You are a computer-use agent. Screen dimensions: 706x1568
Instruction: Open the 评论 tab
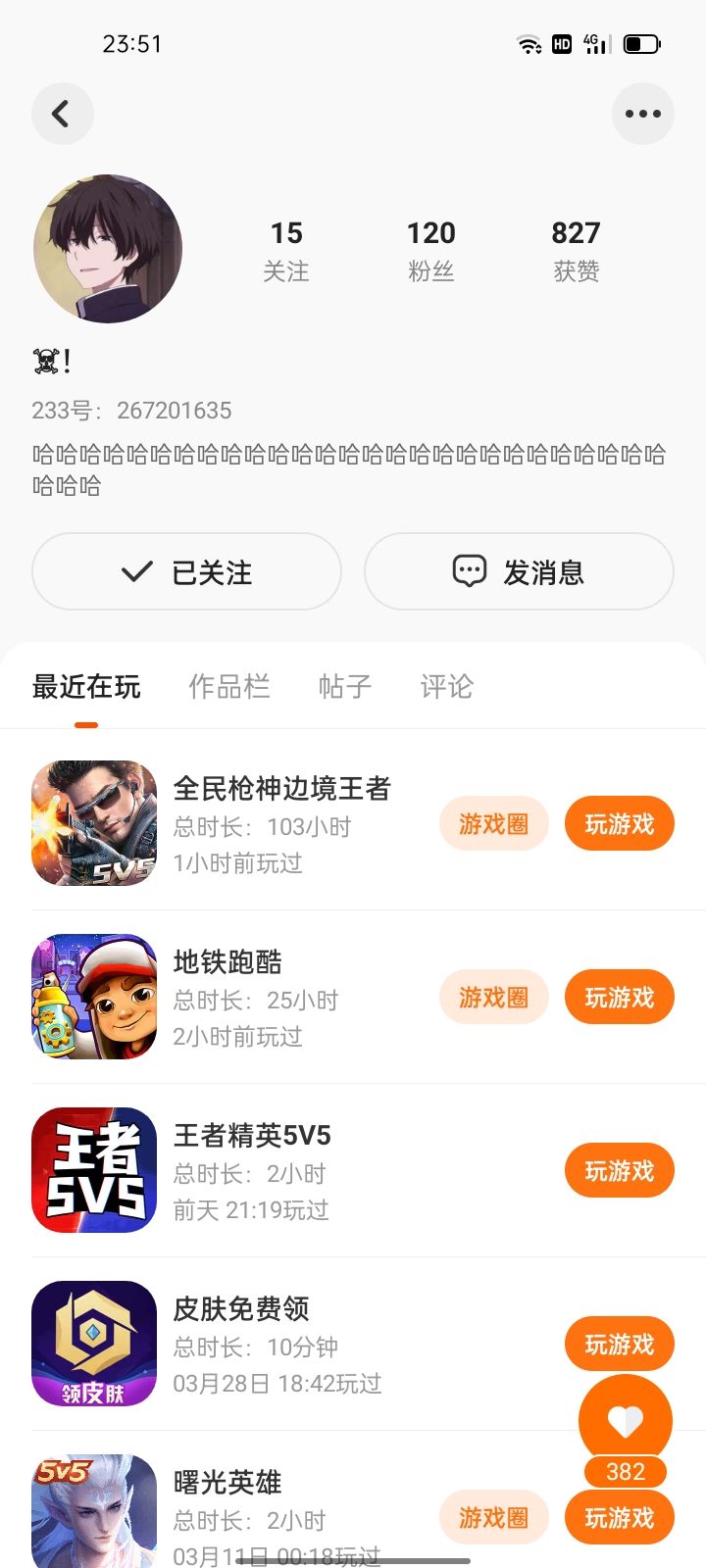coord(446,686)
